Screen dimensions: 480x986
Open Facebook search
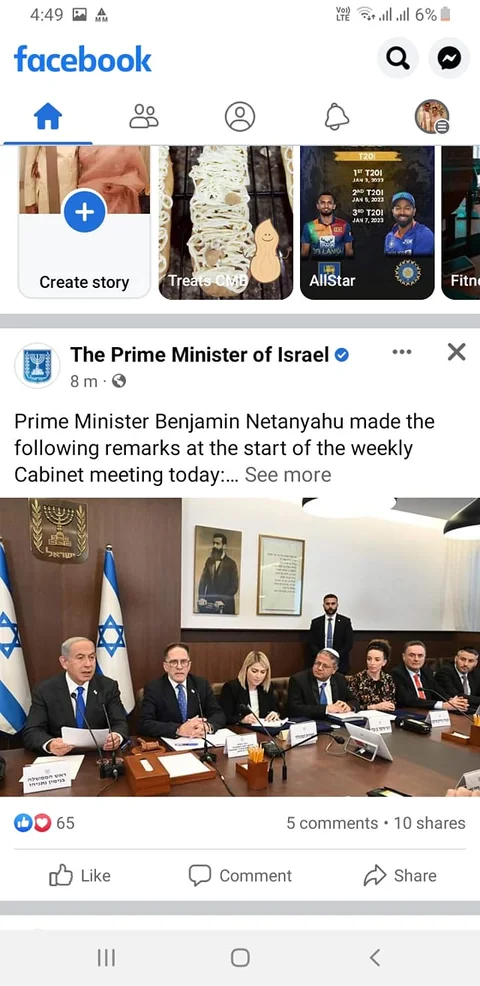click(x=398, y=58)
